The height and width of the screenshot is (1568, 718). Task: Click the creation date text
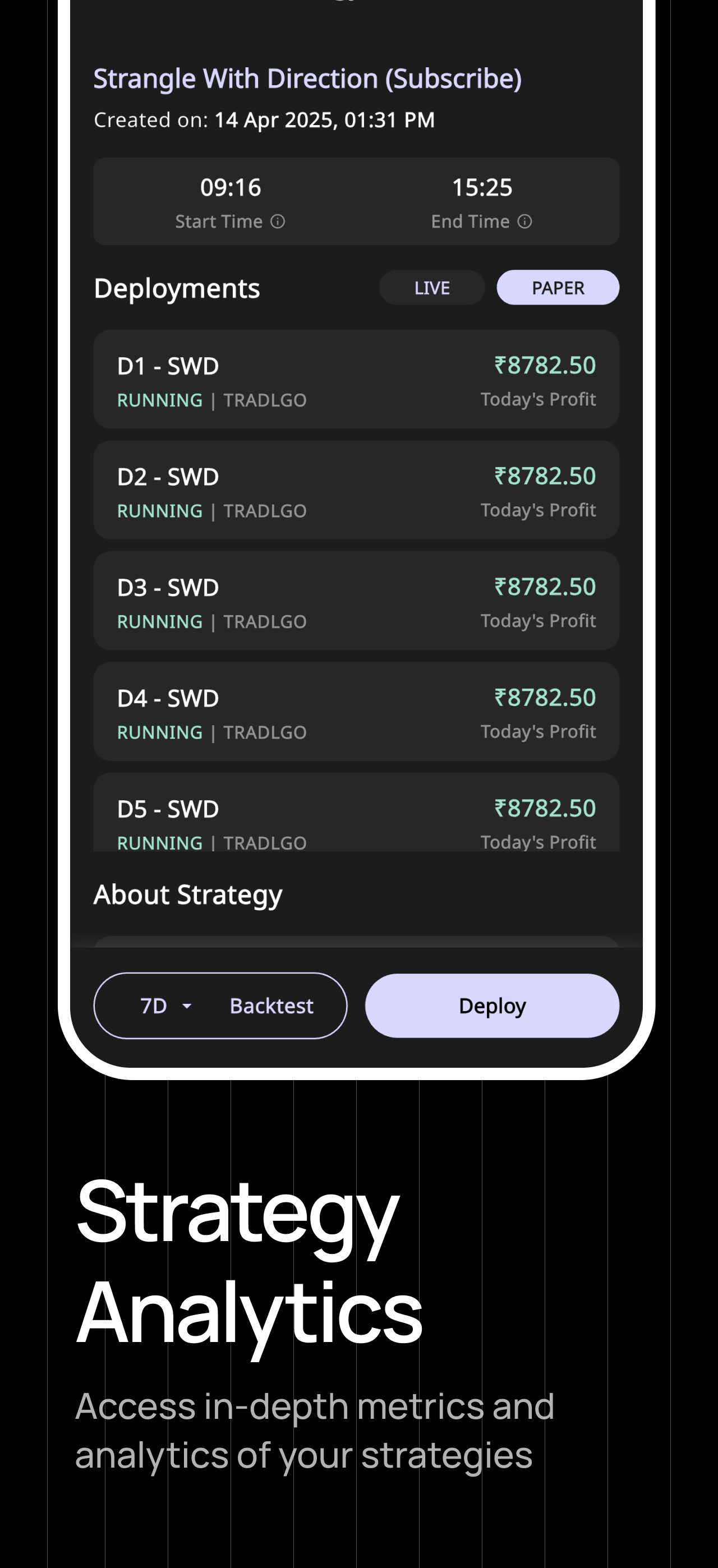[x=263, y=120]
